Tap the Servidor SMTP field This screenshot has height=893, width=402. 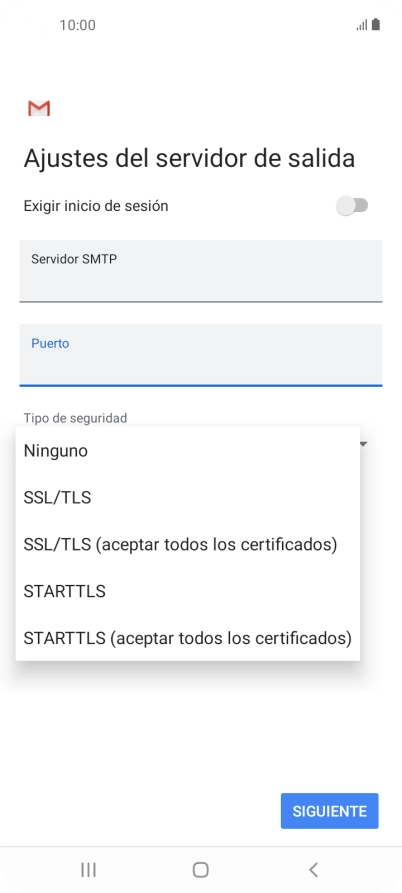[200, 271]
